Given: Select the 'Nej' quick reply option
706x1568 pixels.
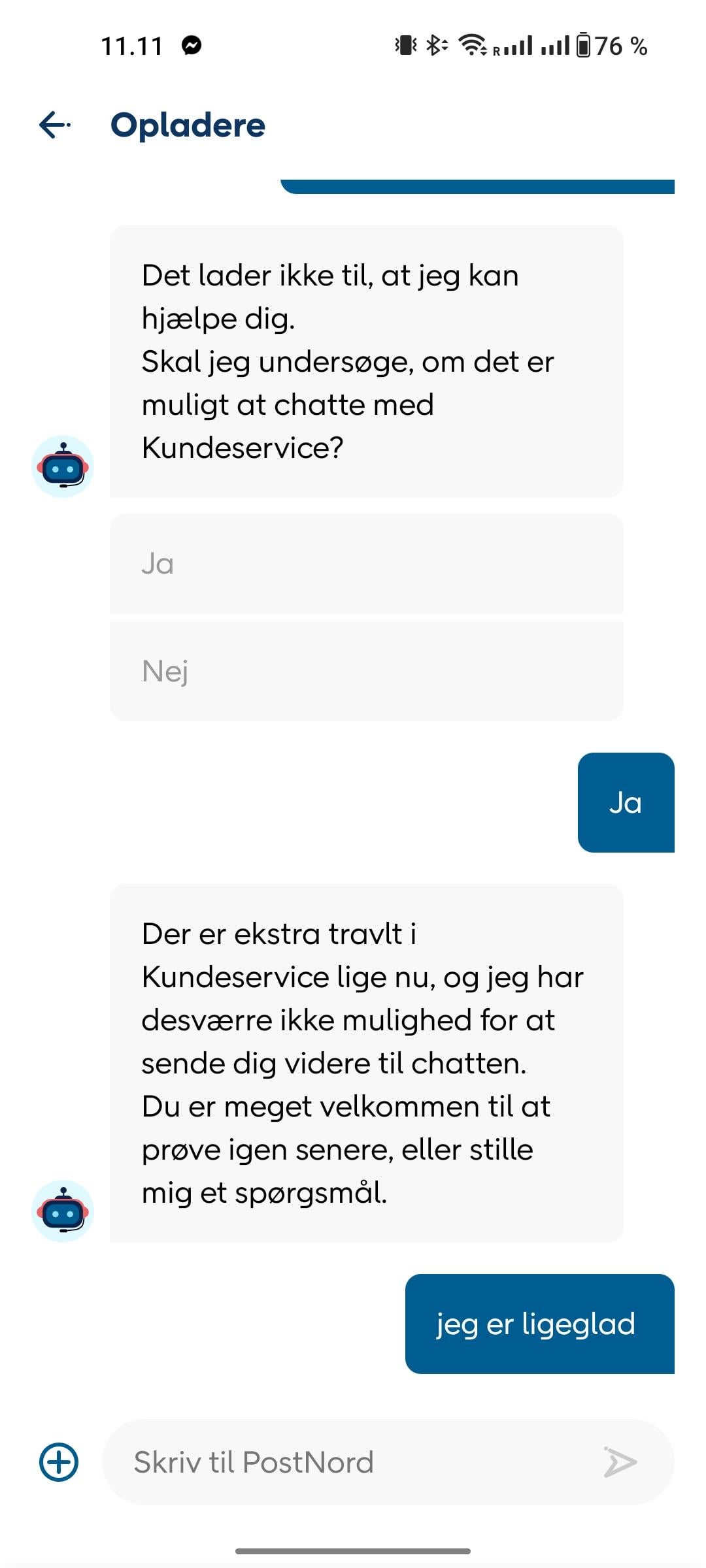Looking at the screenshot, I should pos(366,672).
